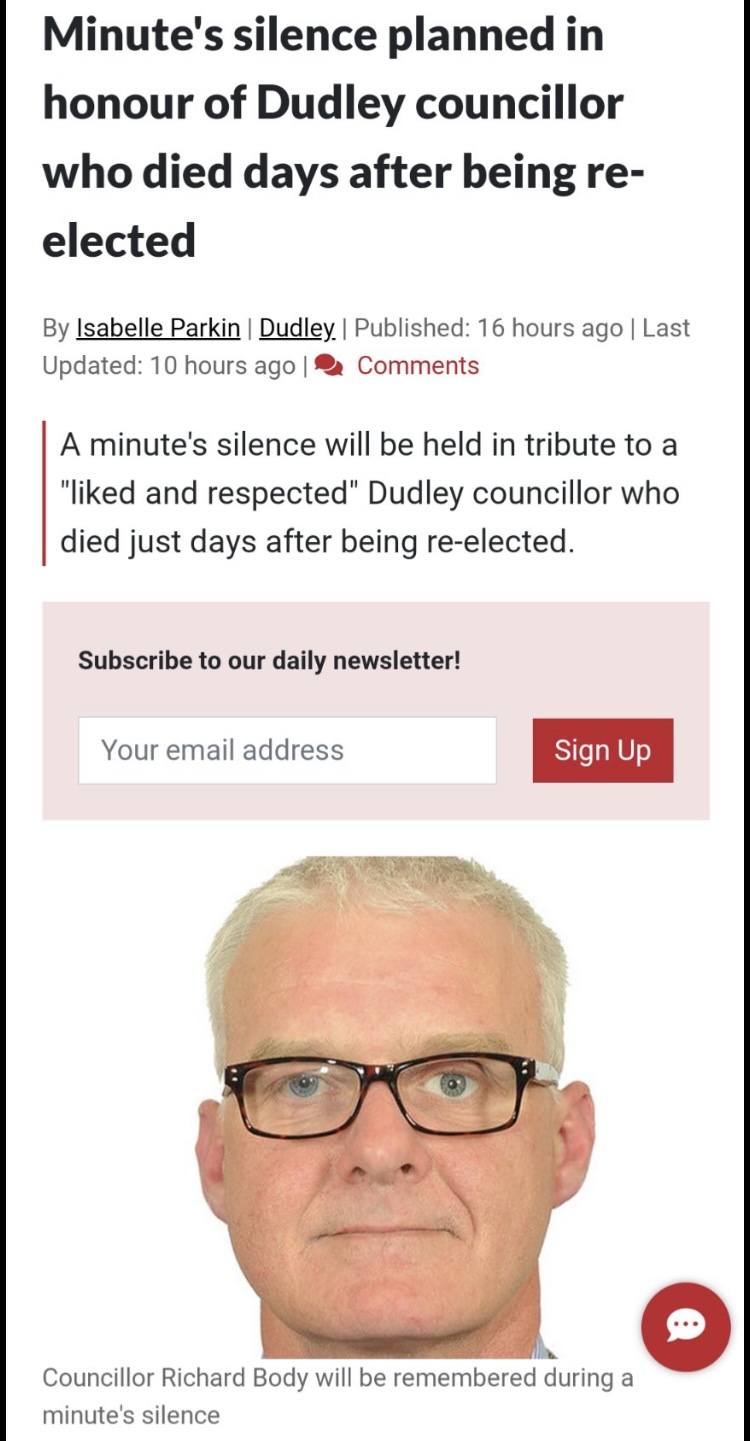
Task: Tap the Sign Up newsletter button
Action: [603, 750]
